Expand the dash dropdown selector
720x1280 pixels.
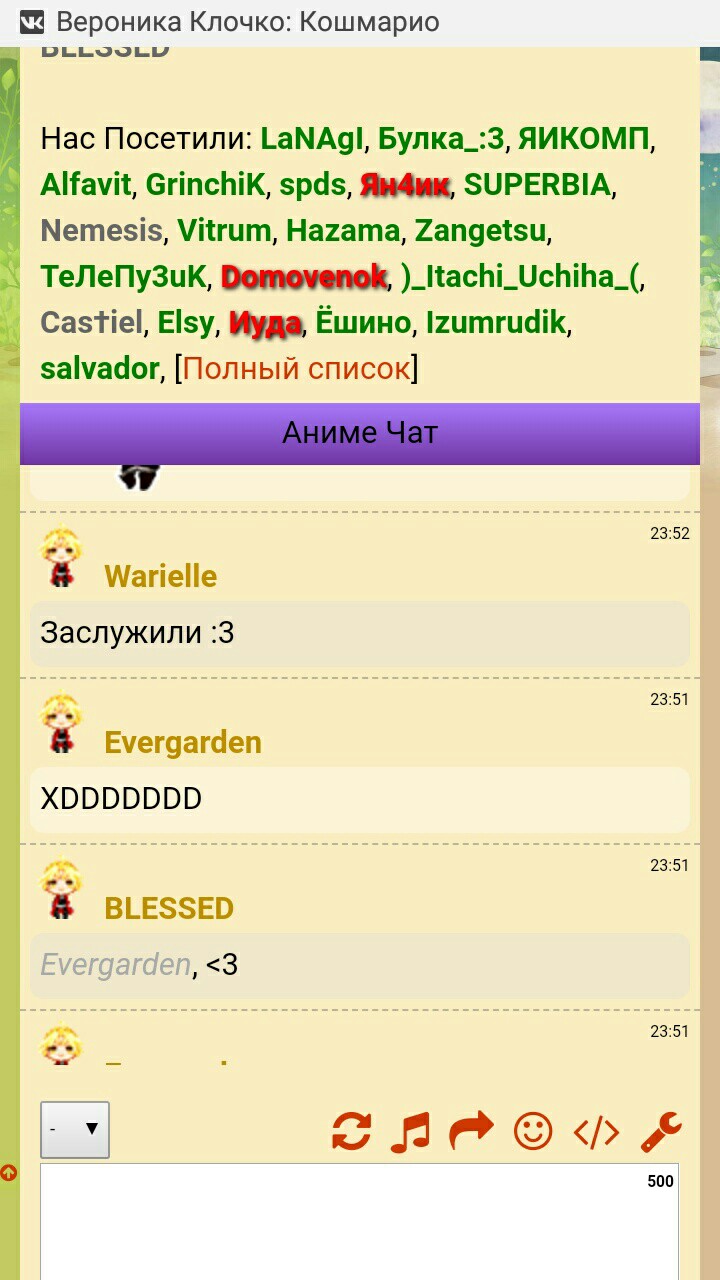click(x=75, y=1130)
